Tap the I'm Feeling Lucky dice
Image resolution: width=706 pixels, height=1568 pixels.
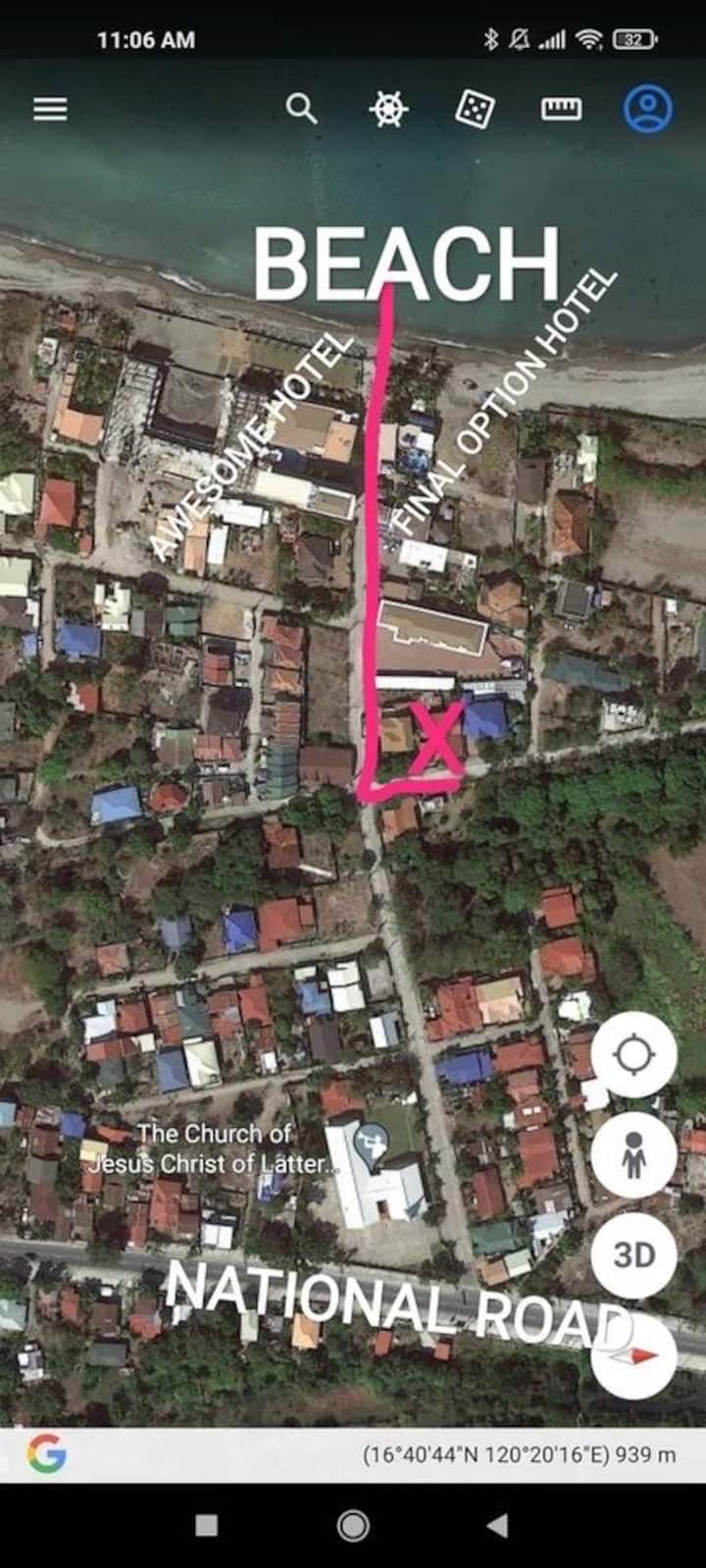pyautogui.click(x=475, y=109)
